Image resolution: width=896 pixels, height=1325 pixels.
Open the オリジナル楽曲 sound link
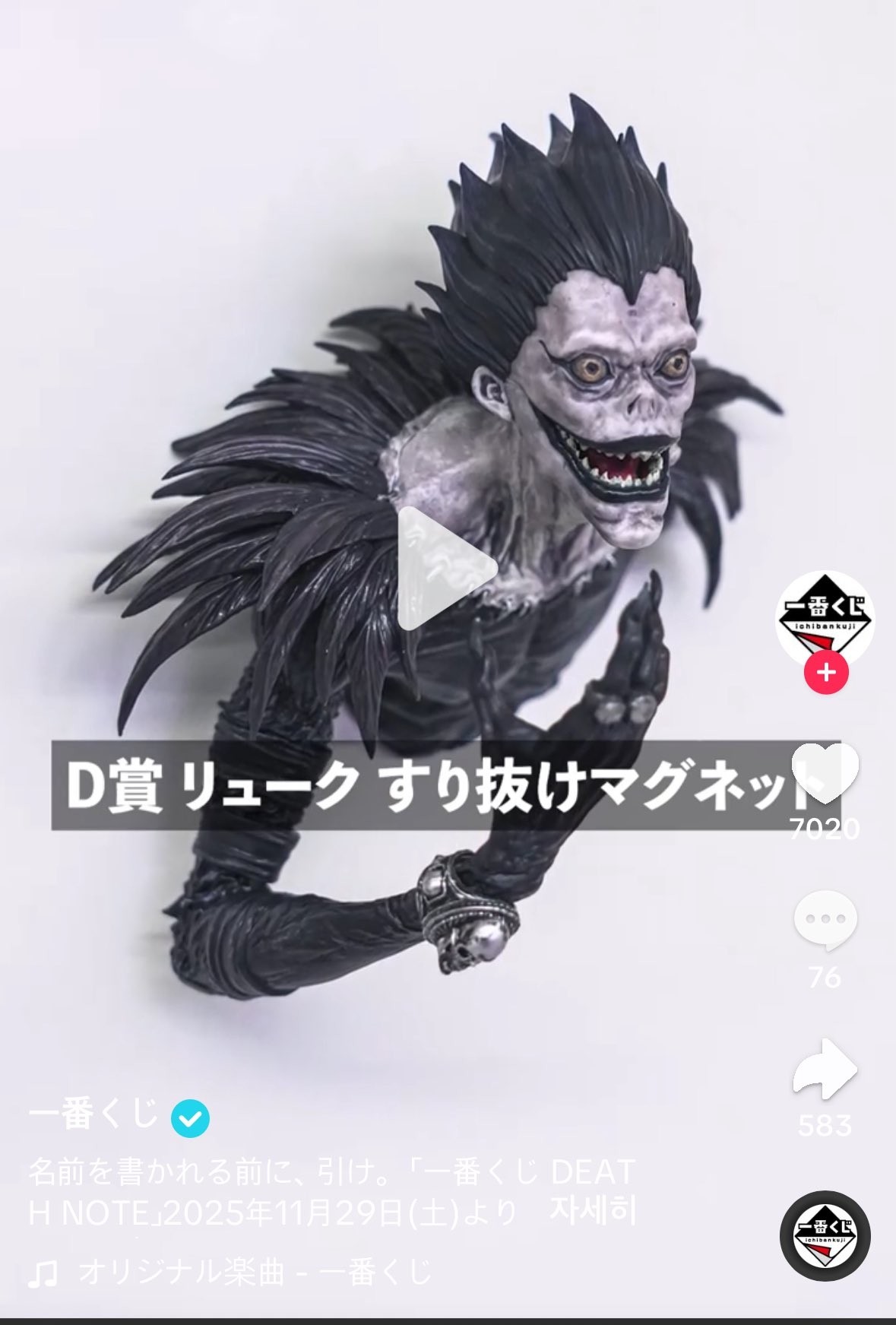click(255, 1272)
